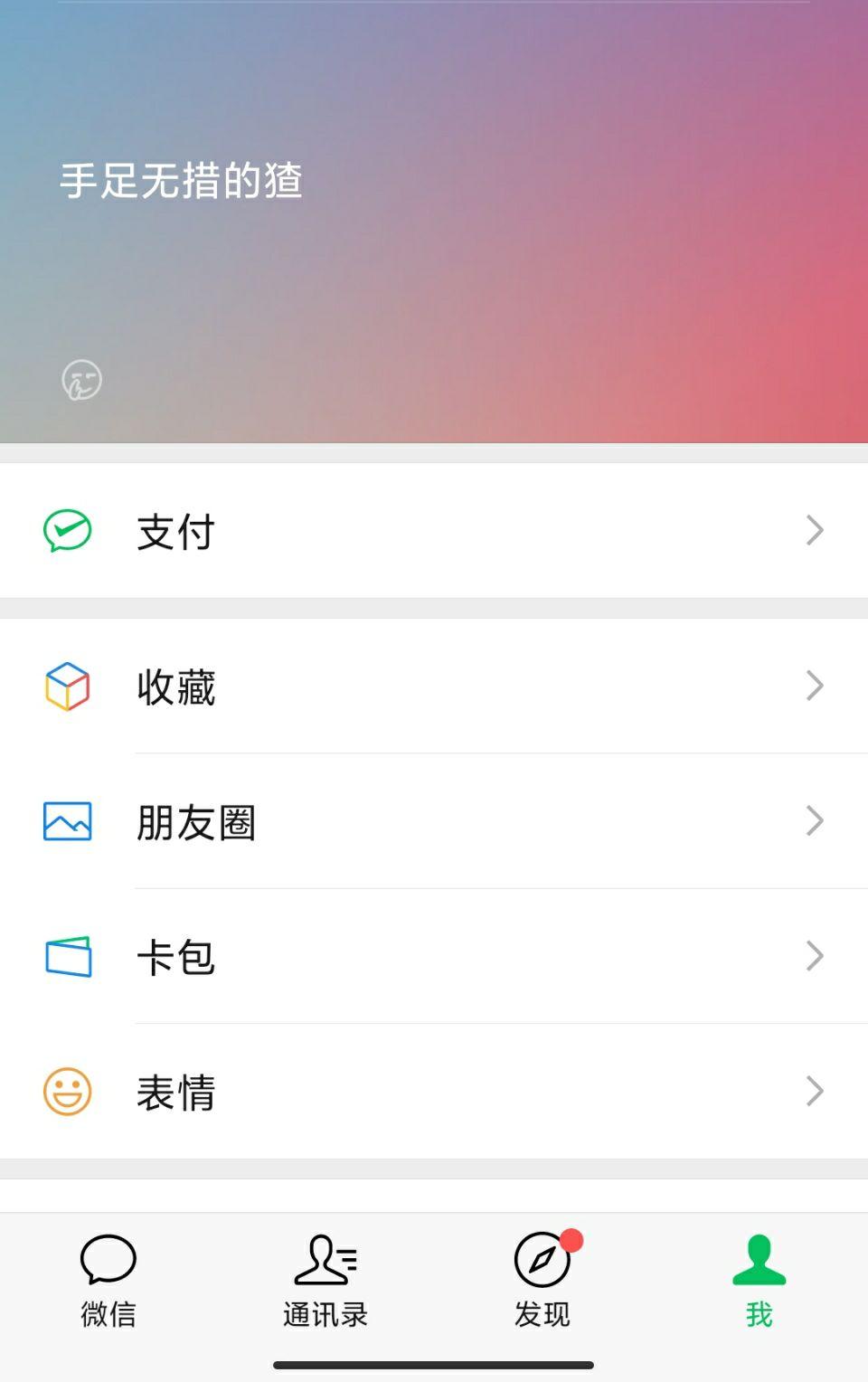Open the 通讯录 contacts icon

325,1260
